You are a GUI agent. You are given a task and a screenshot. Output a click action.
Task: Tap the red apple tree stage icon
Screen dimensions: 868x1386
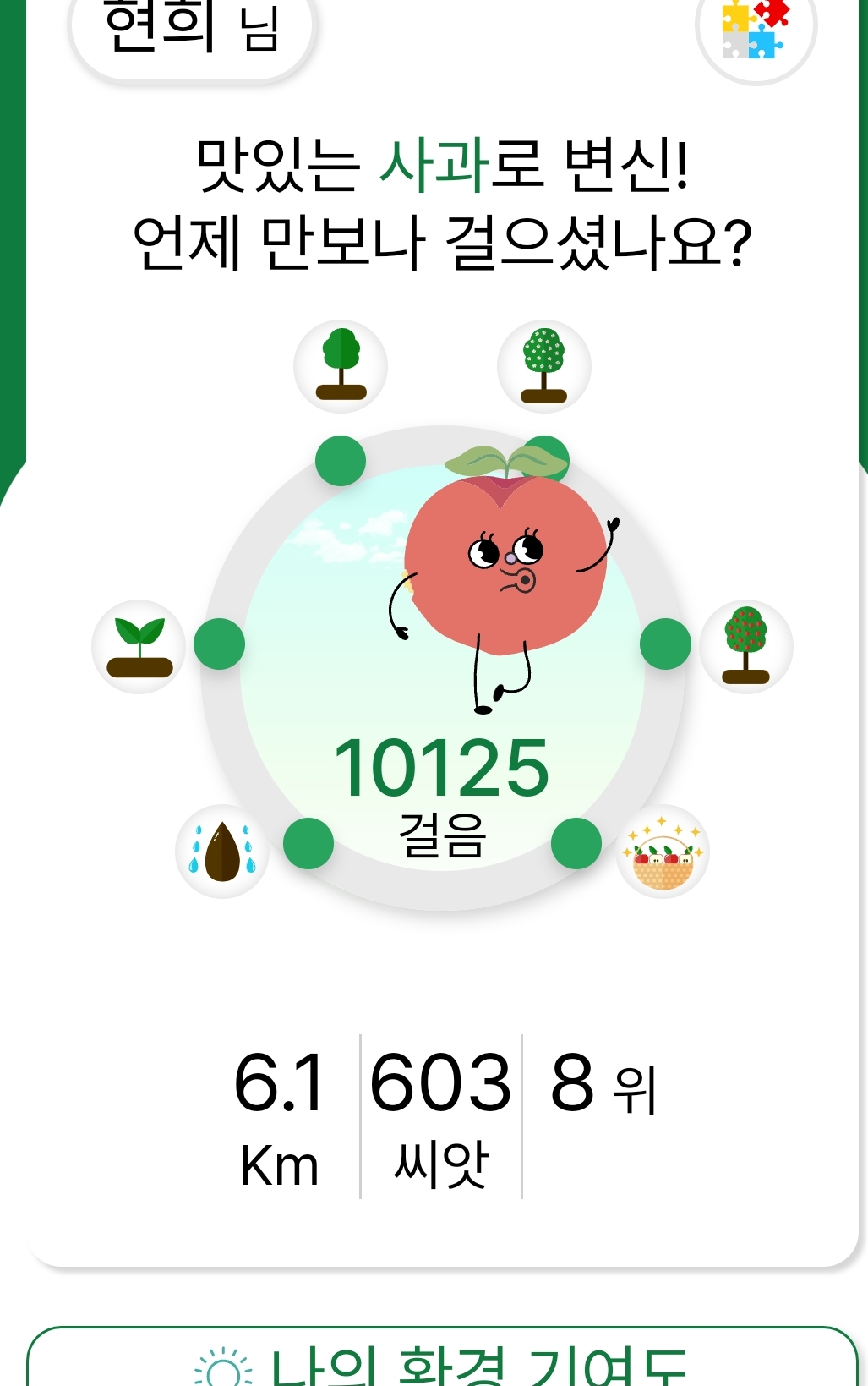pos(745,647)
